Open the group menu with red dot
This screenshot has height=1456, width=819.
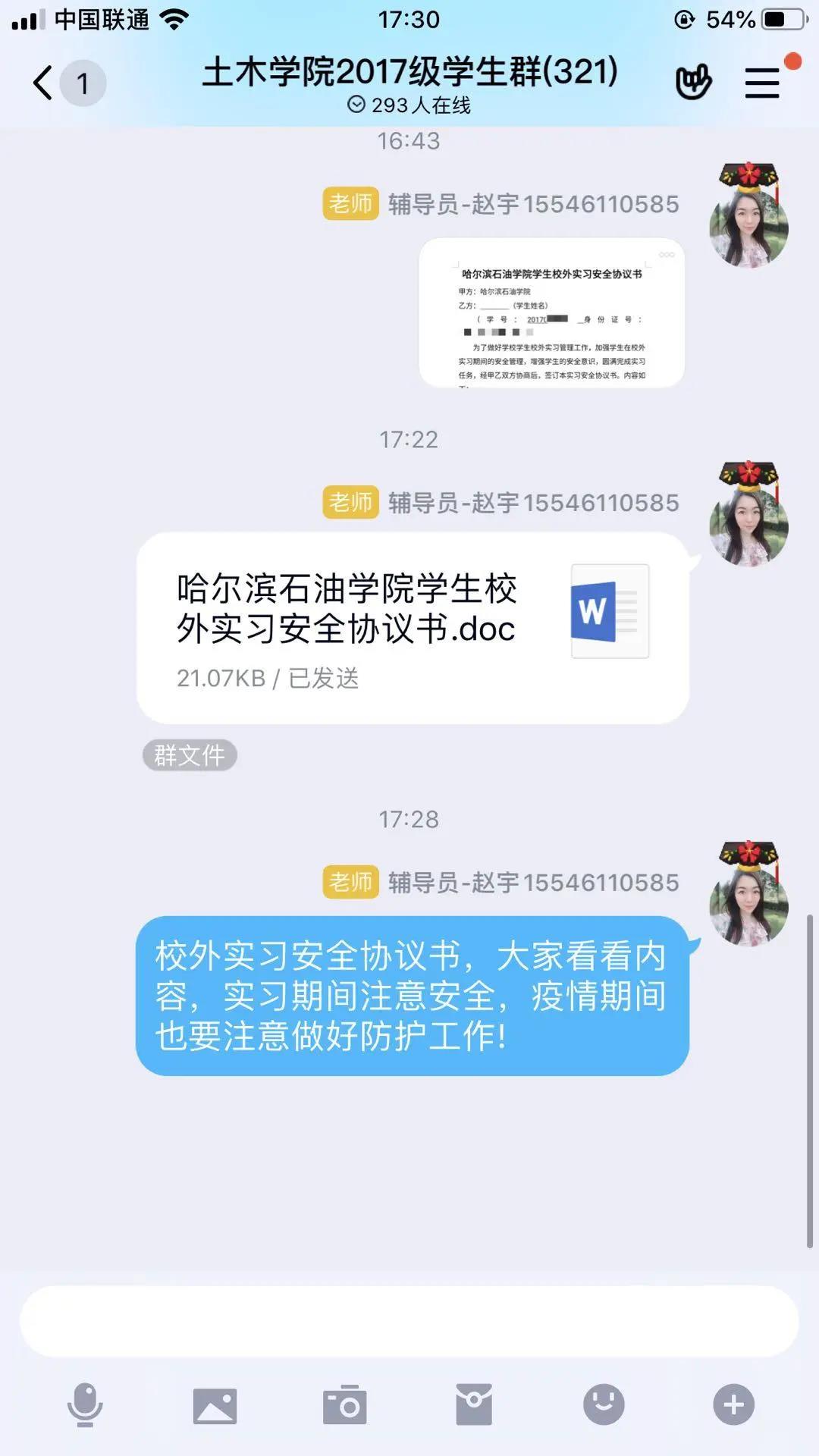click(762, 83)
